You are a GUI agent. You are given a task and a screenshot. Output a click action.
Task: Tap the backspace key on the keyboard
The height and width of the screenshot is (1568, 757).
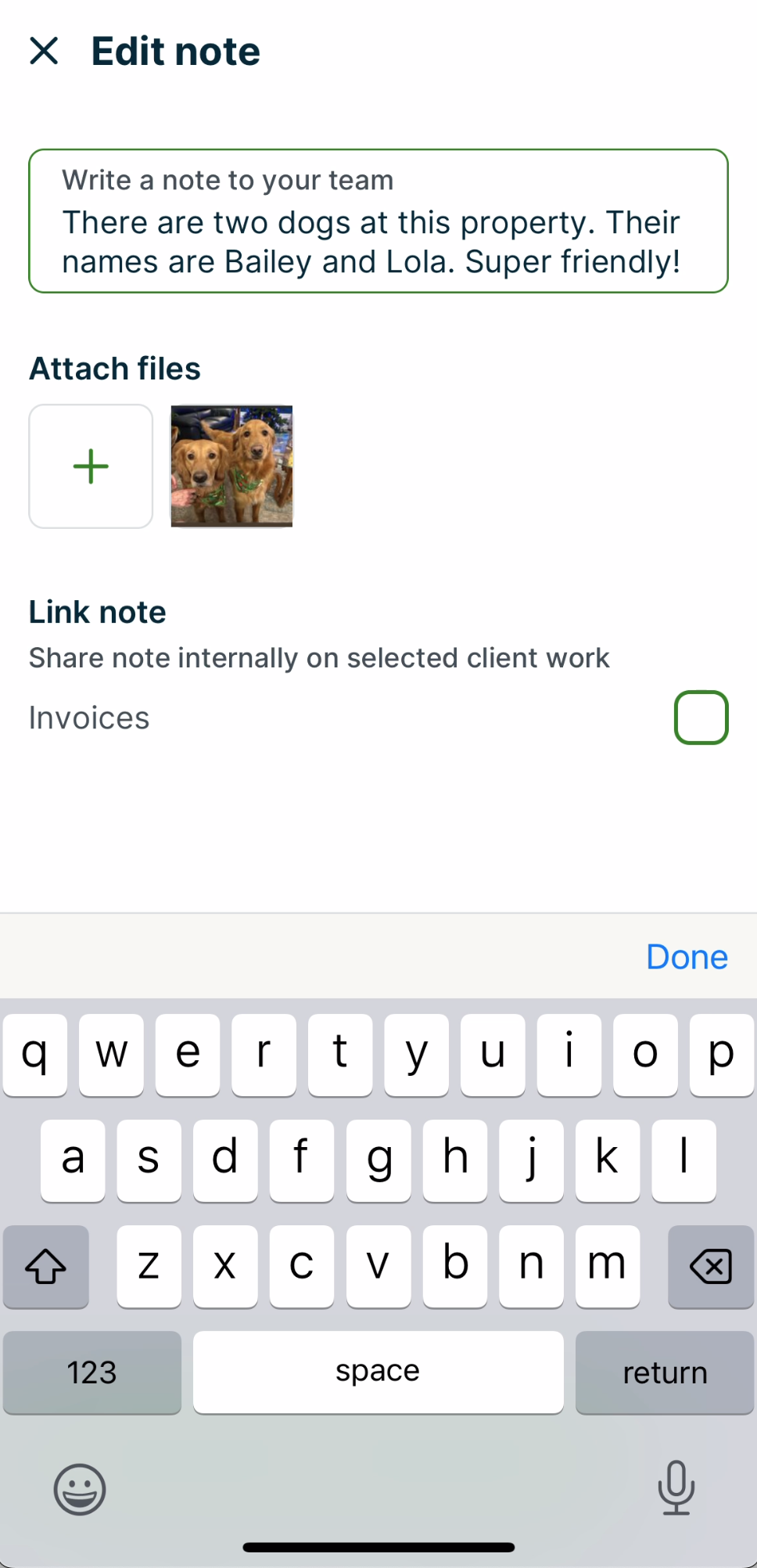coord(710,1267)
